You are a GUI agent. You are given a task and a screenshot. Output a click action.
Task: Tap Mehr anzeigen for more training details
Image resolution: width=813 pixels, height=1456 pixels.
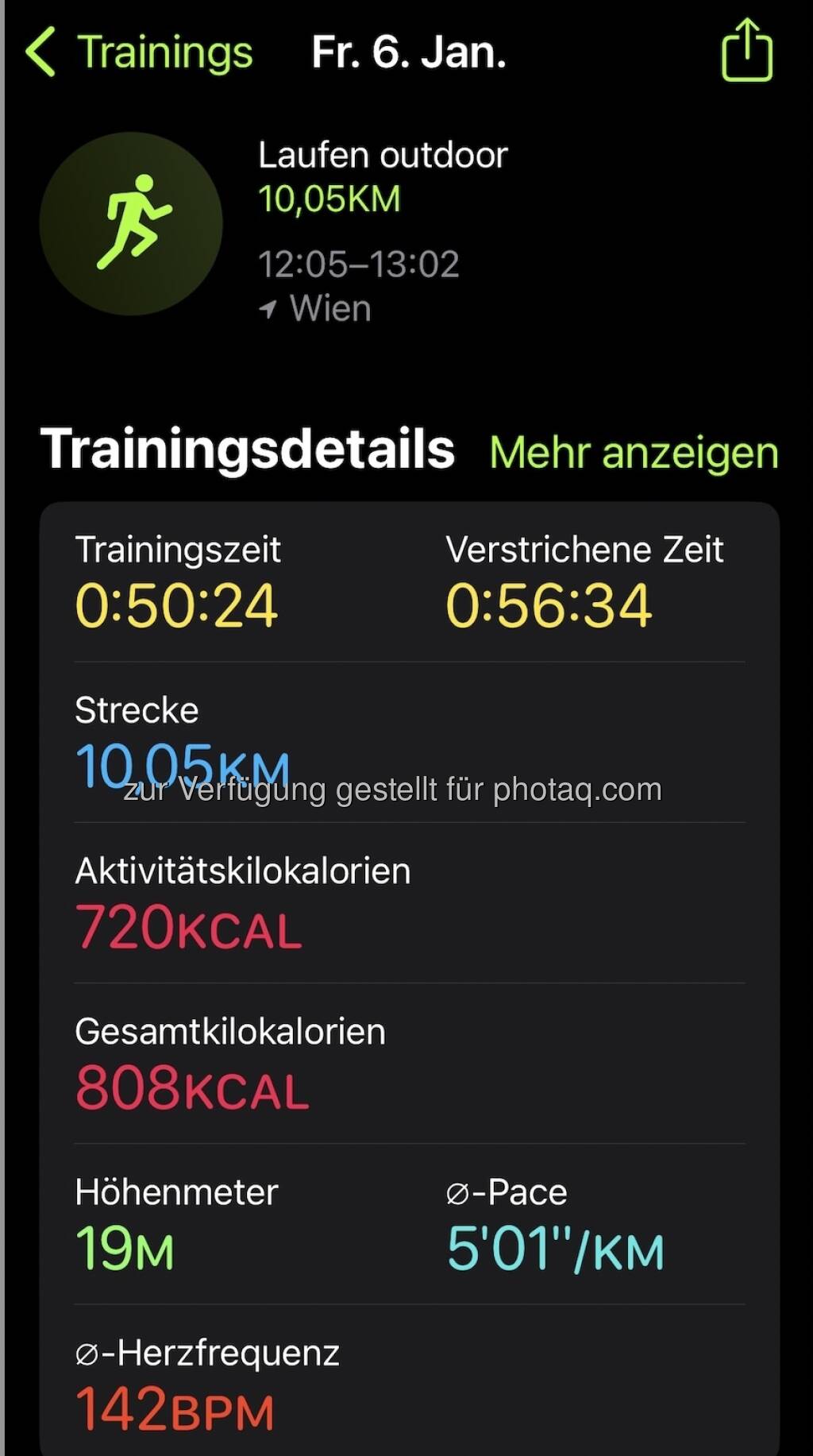pyautogui.click(x=634, y=453)
